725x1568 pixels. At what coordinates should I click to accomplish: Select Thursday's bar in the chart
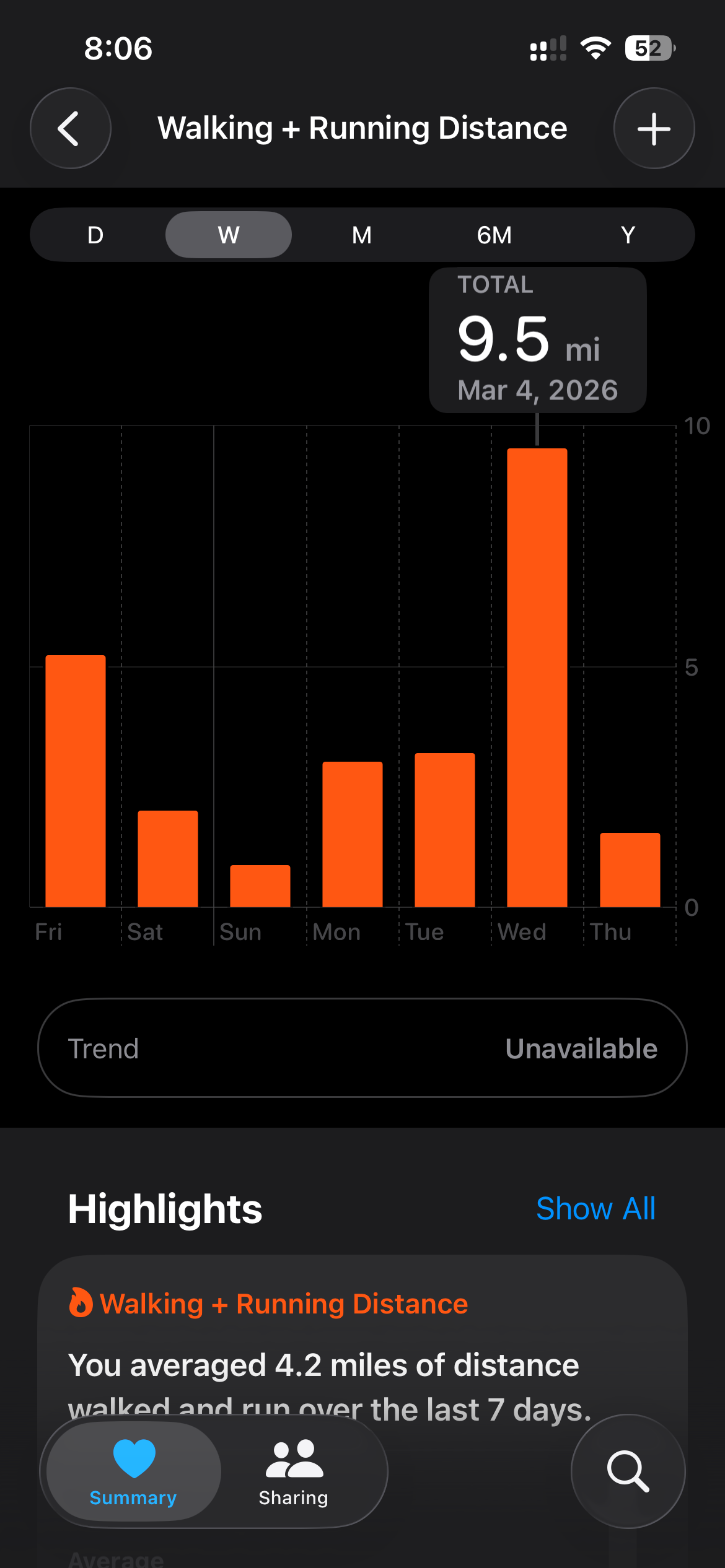pyautogui.click(x=630, y=870)
